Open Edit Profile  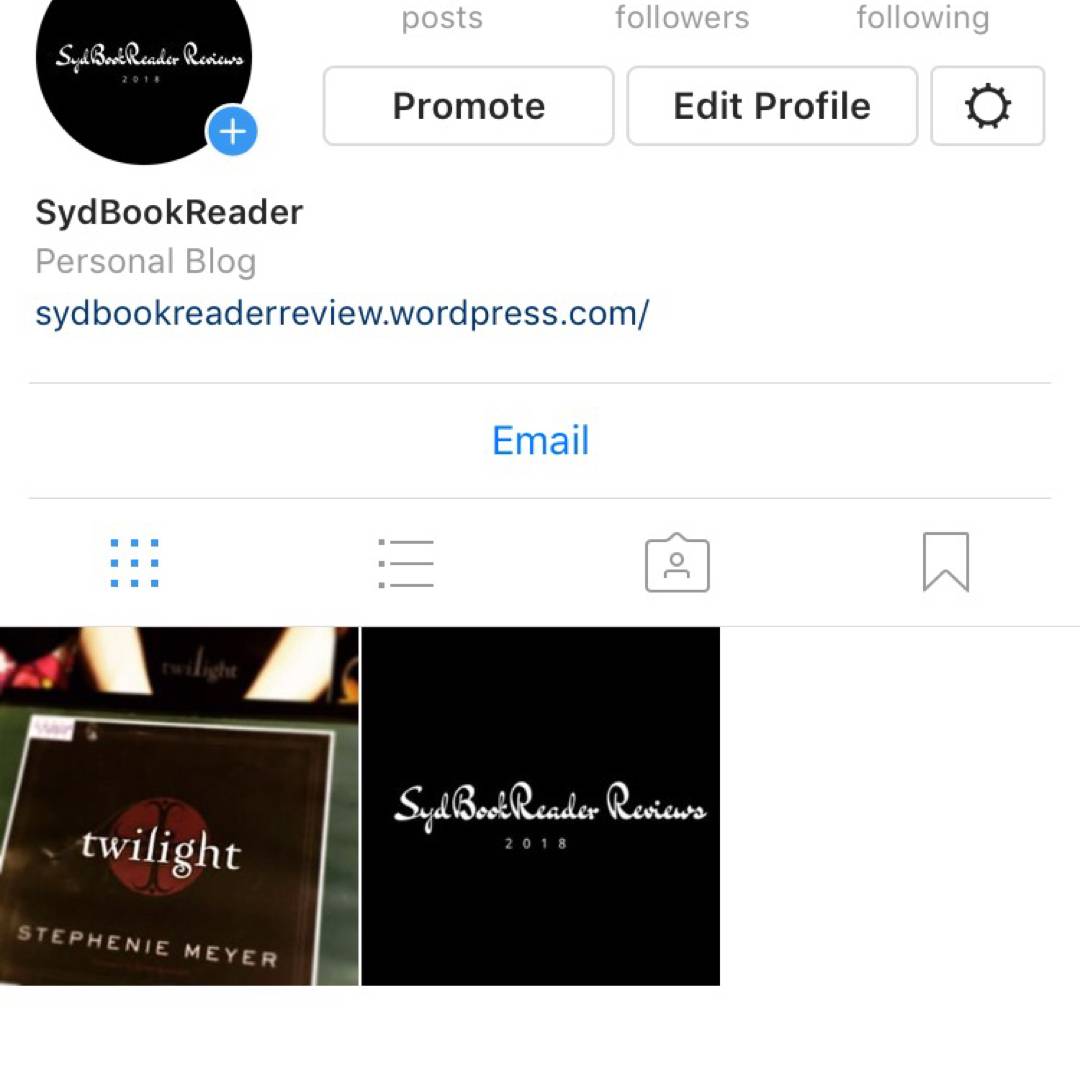(771, 106)
